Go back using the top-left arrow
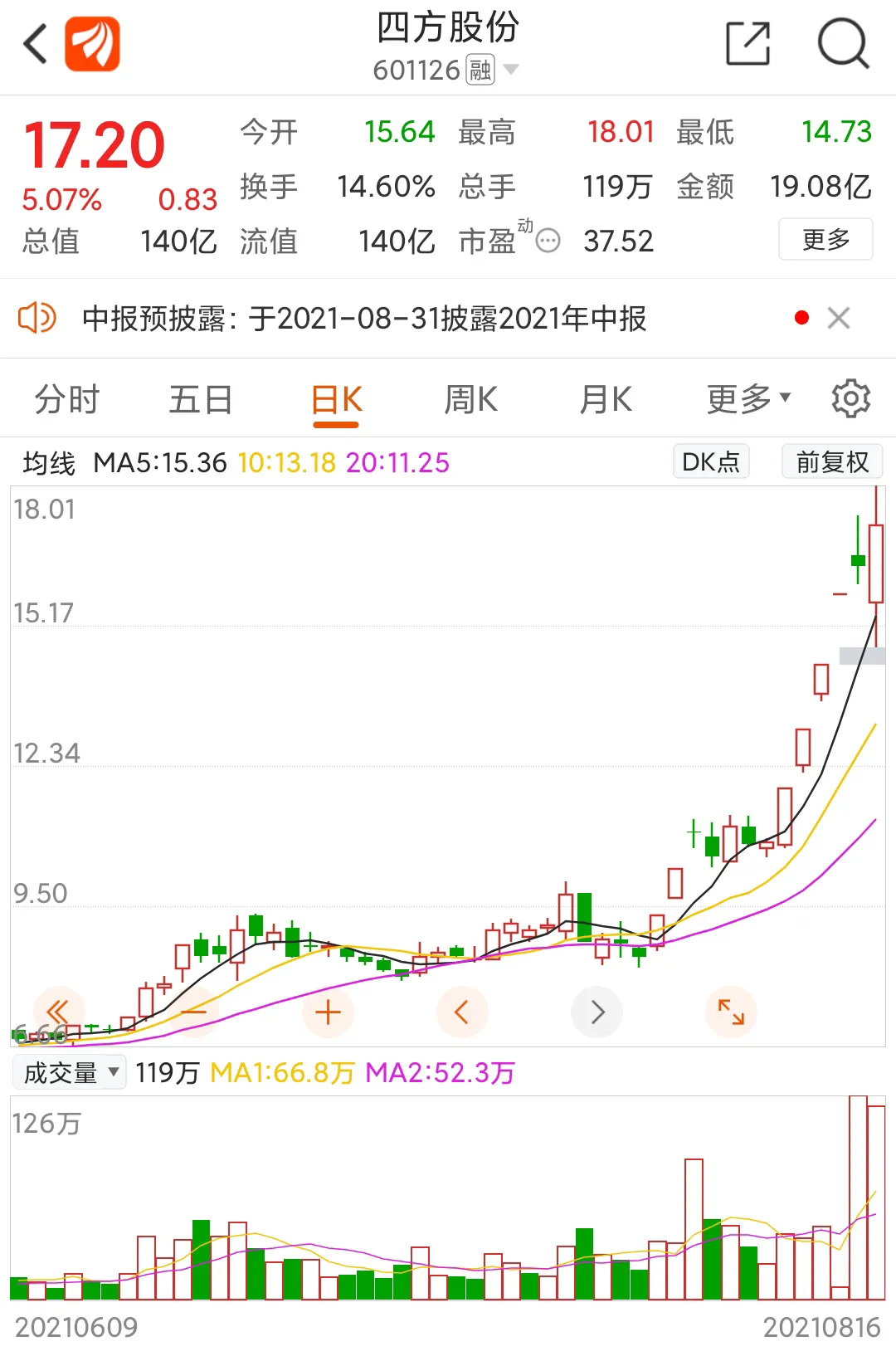Screen dimensions: 896x1361 35,44
